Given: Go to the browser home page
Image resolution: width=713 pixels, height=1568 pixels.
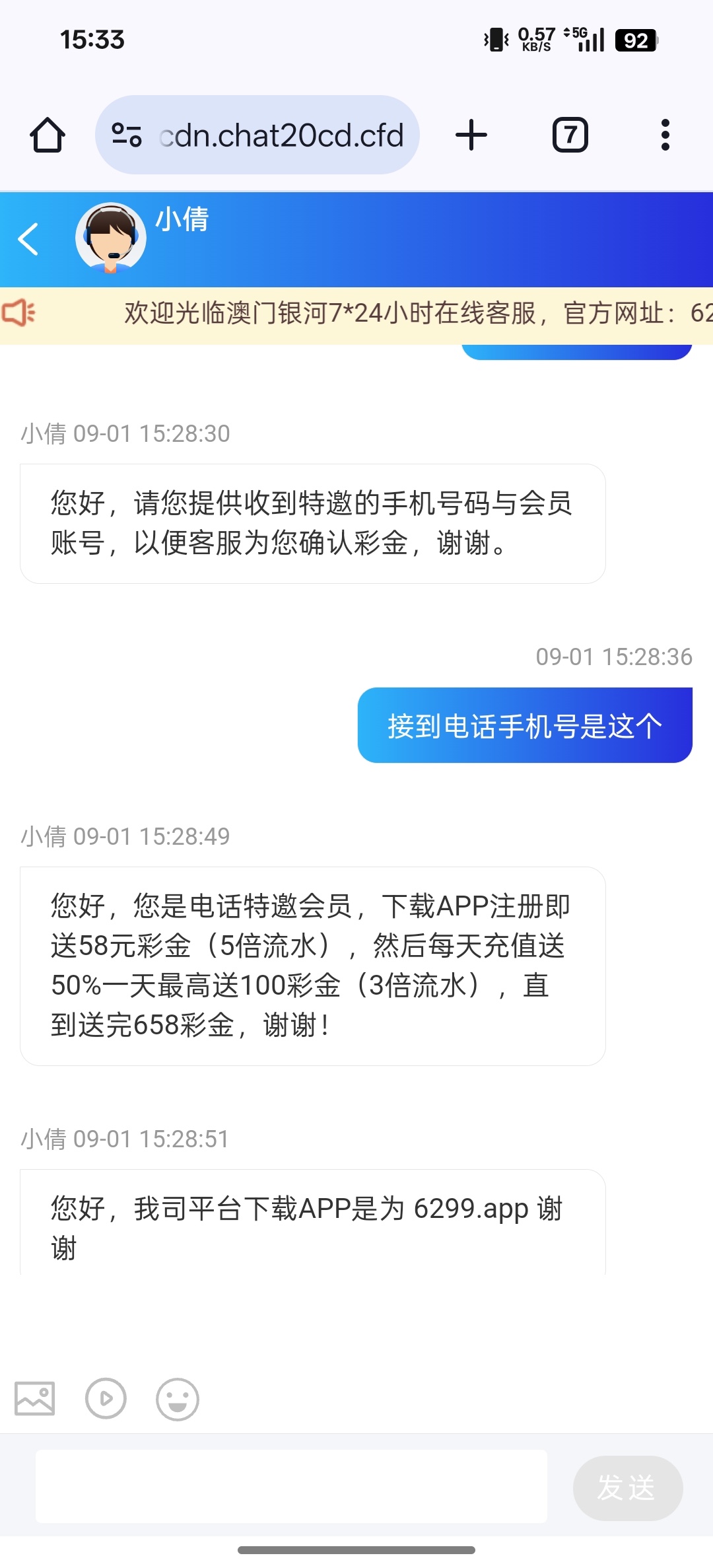Looking at the screenshot, I should [48, 135].
